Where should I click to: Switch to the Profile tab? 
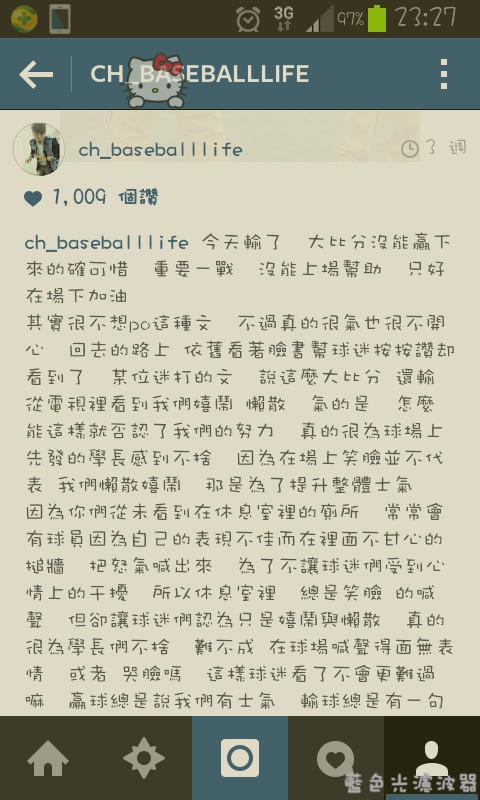pyautogui.click(x=432, y=758)
